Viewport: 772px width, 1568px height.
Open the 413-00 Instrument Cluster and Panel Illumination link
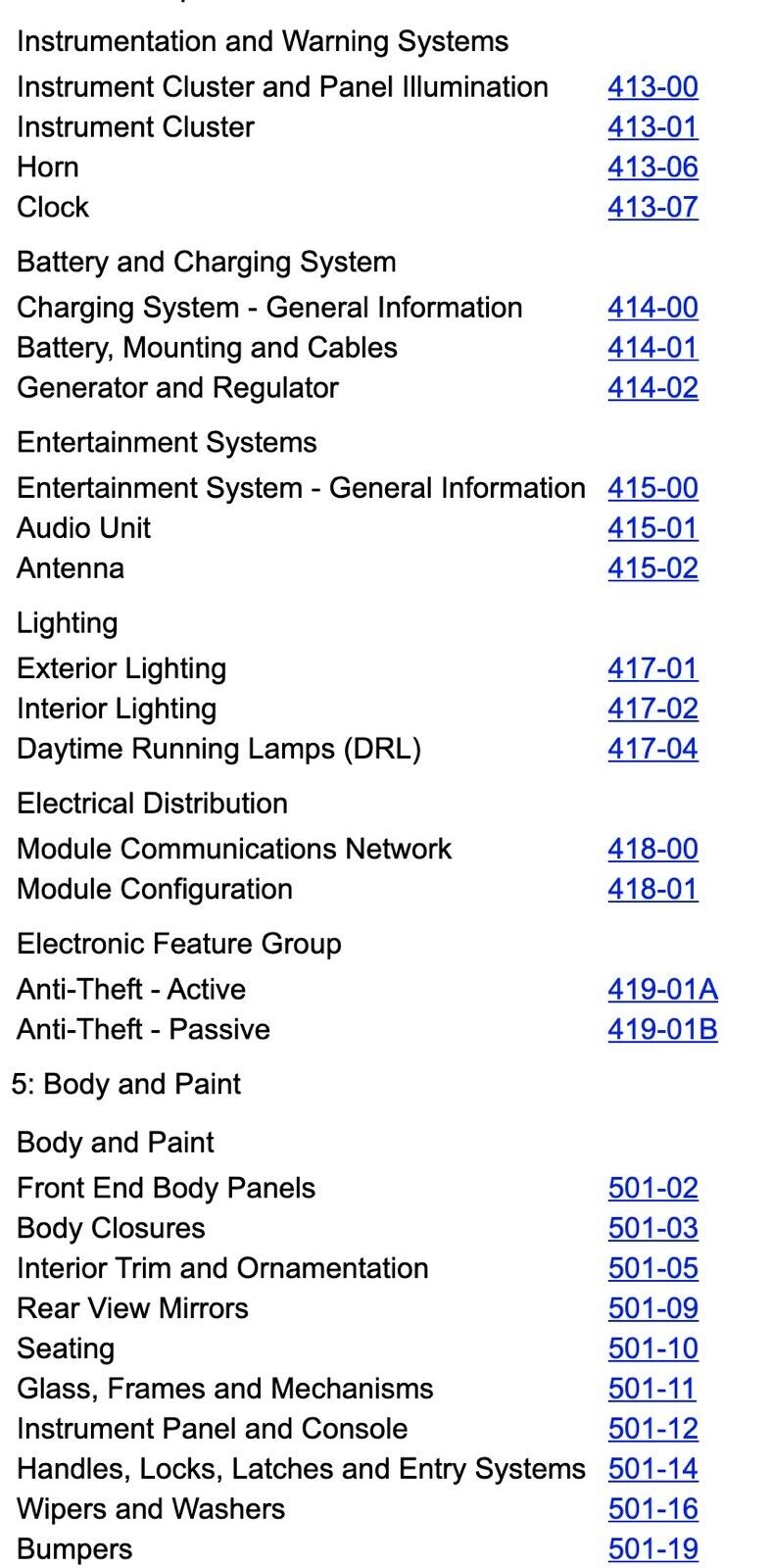tap(652, 87)
